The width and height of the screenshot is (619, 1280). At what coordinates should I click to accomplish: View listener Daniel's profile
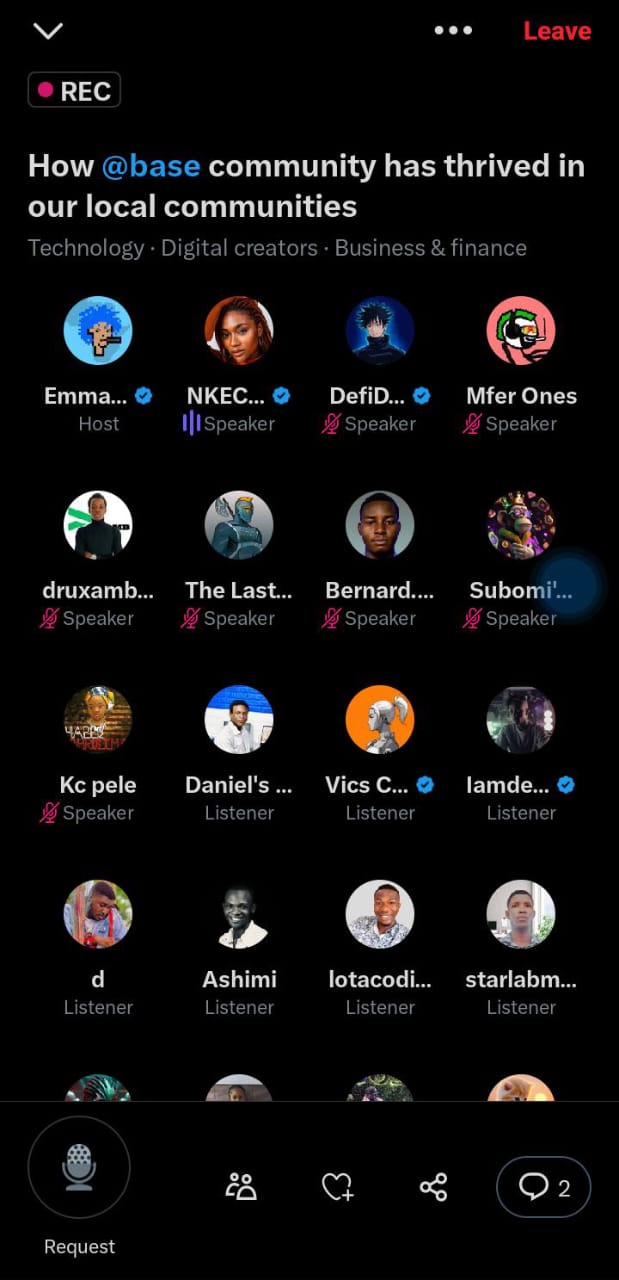pyautogui.click(x=239, y=720)
